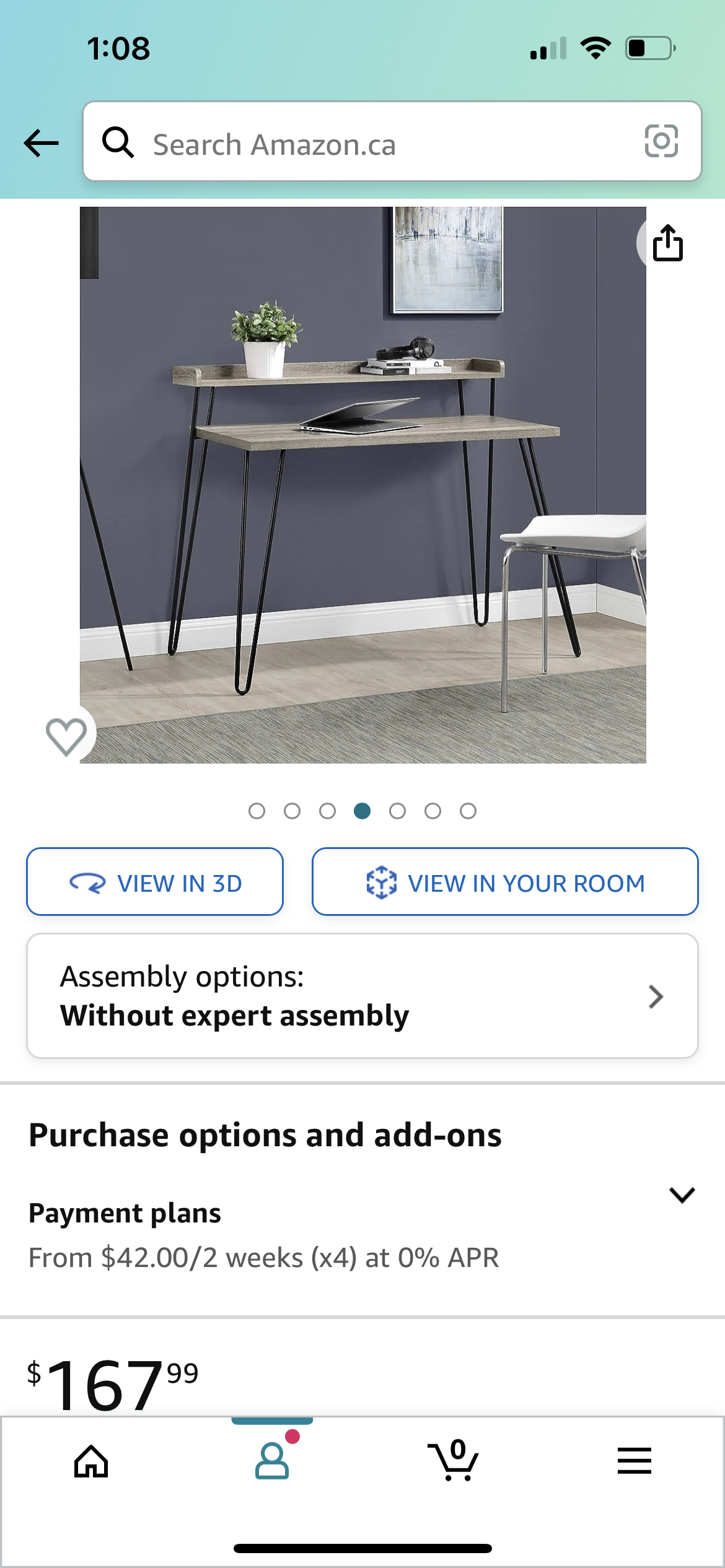The width and height of the screenshot is (725, 1568).
Task: Open the camera lens search icon
Action: pos(661,141)
